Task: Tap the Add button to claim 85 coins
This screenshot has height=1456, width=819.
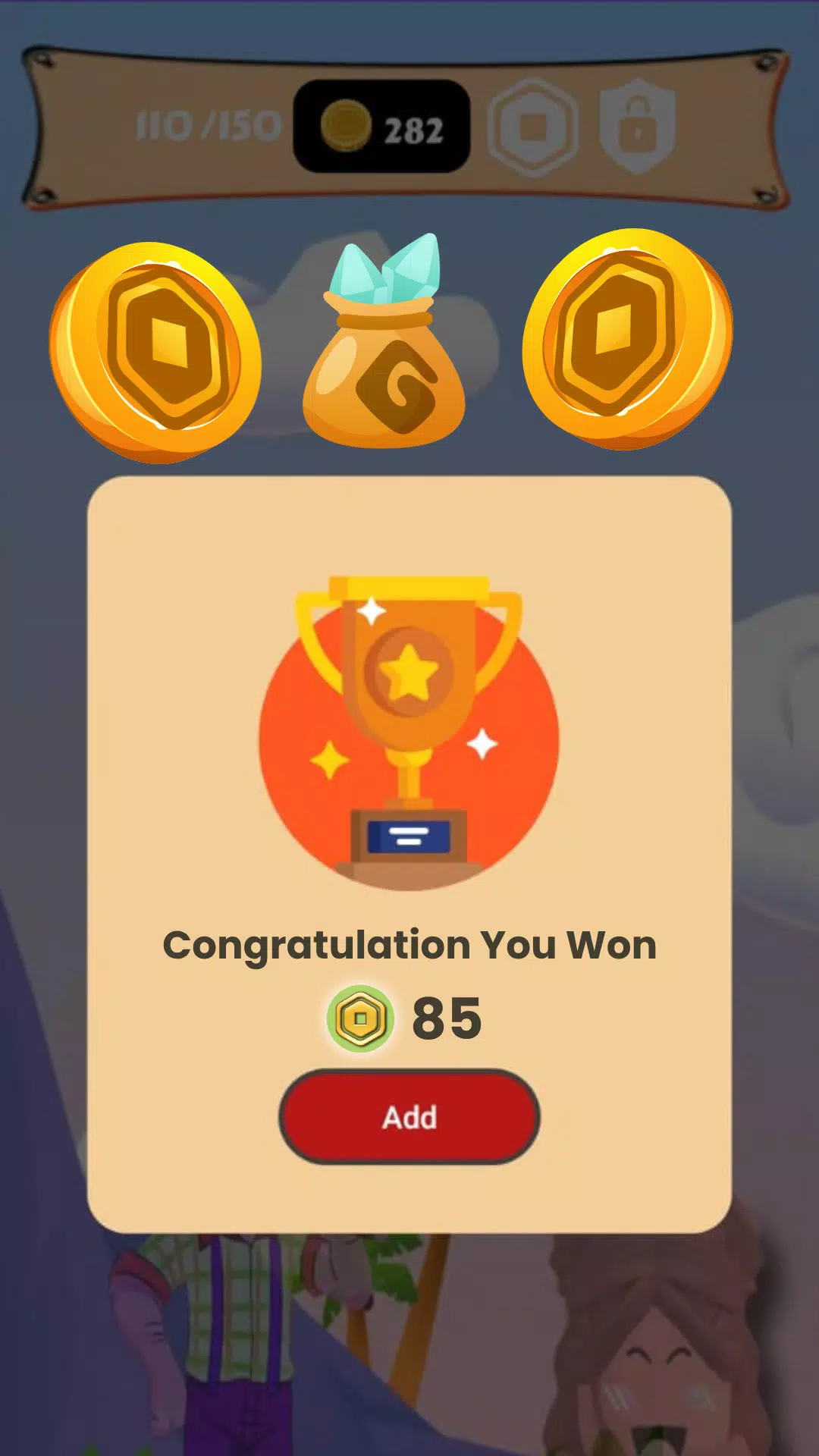Action: coord(409,1116)
